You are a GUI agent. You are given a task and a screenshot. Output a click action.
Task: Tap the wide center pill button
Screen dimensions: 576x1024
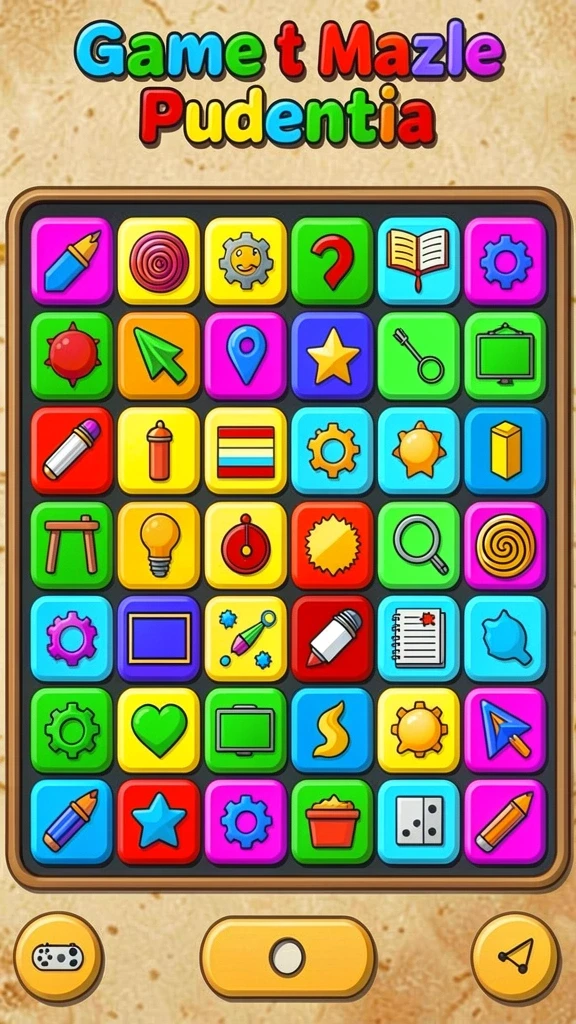pyautogui.click(x=287, y=957)
